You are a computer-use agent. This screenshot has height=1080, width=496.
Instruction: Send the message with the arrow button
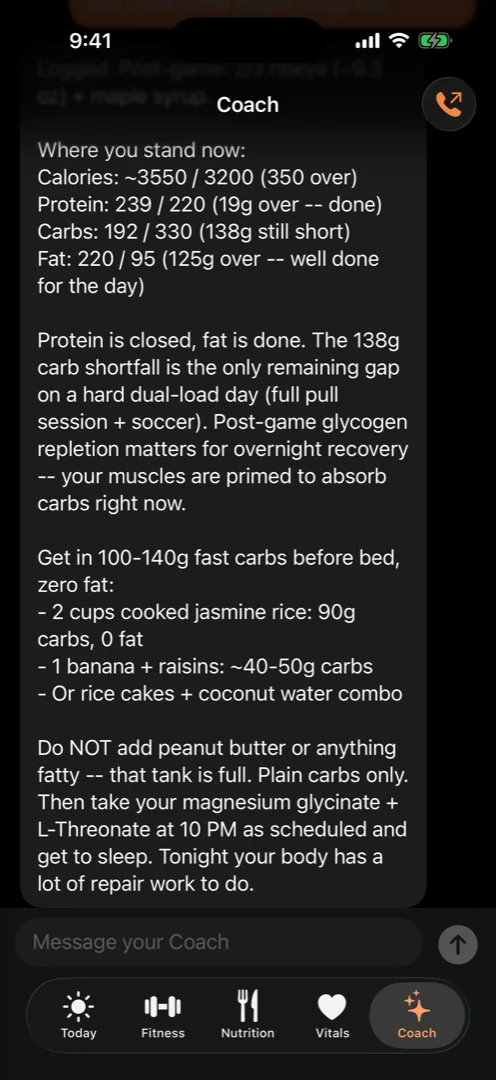point(457,944)
